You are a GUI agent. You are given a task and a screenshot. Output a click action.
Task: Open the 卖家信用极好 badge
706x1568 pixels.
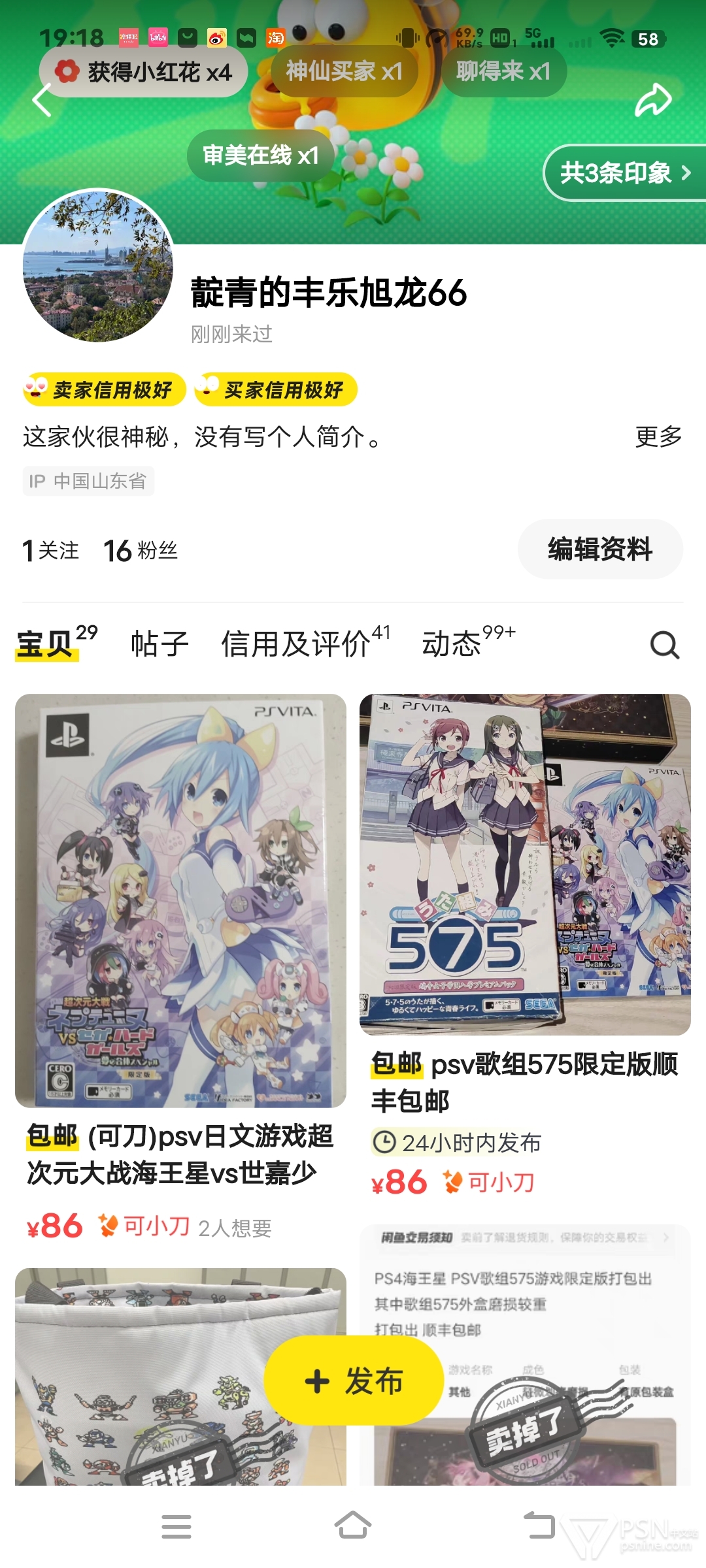tap(105, 390)
